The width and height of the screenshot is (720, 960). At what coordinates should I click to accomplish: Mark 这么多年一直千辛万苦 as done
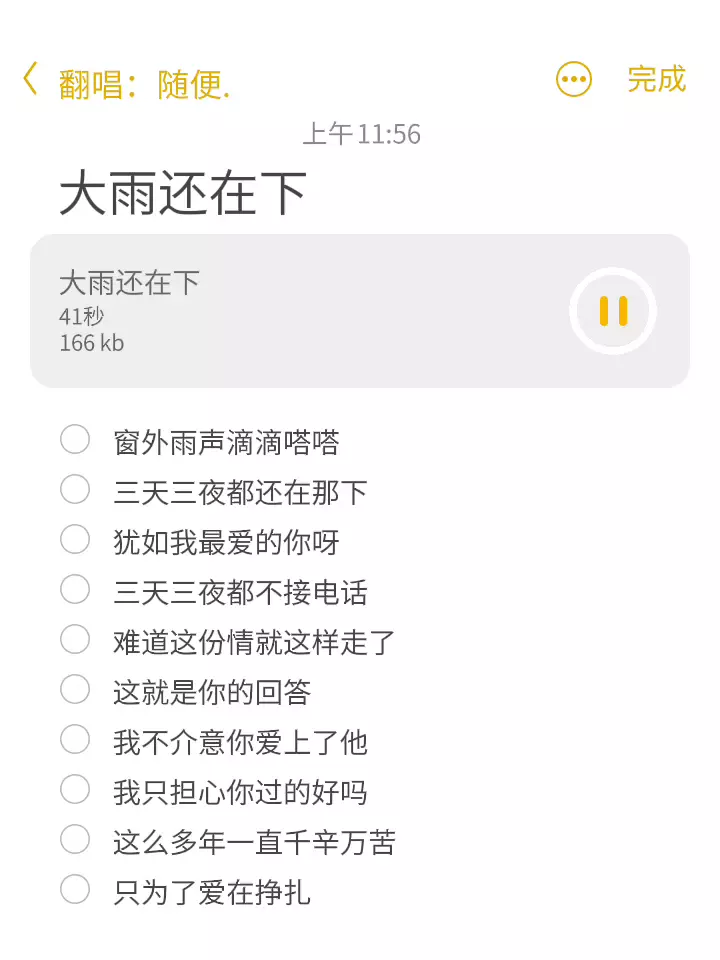[x=75, y=839]
